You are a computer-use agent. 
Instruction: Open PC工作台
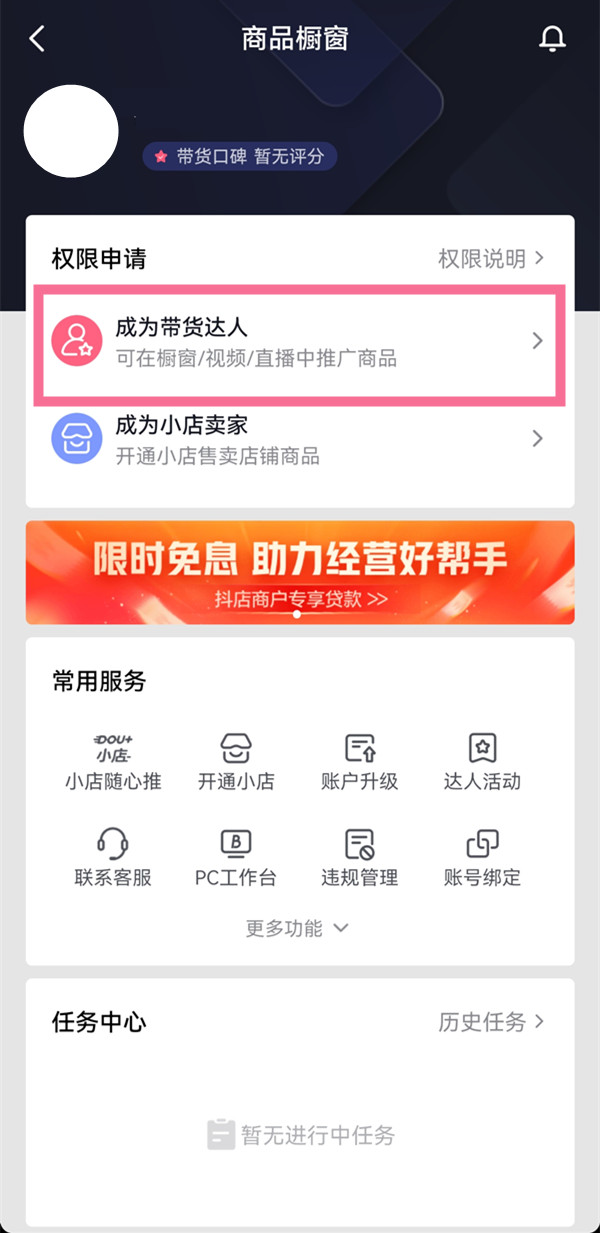pyautogui.click(x=236, y=858)
